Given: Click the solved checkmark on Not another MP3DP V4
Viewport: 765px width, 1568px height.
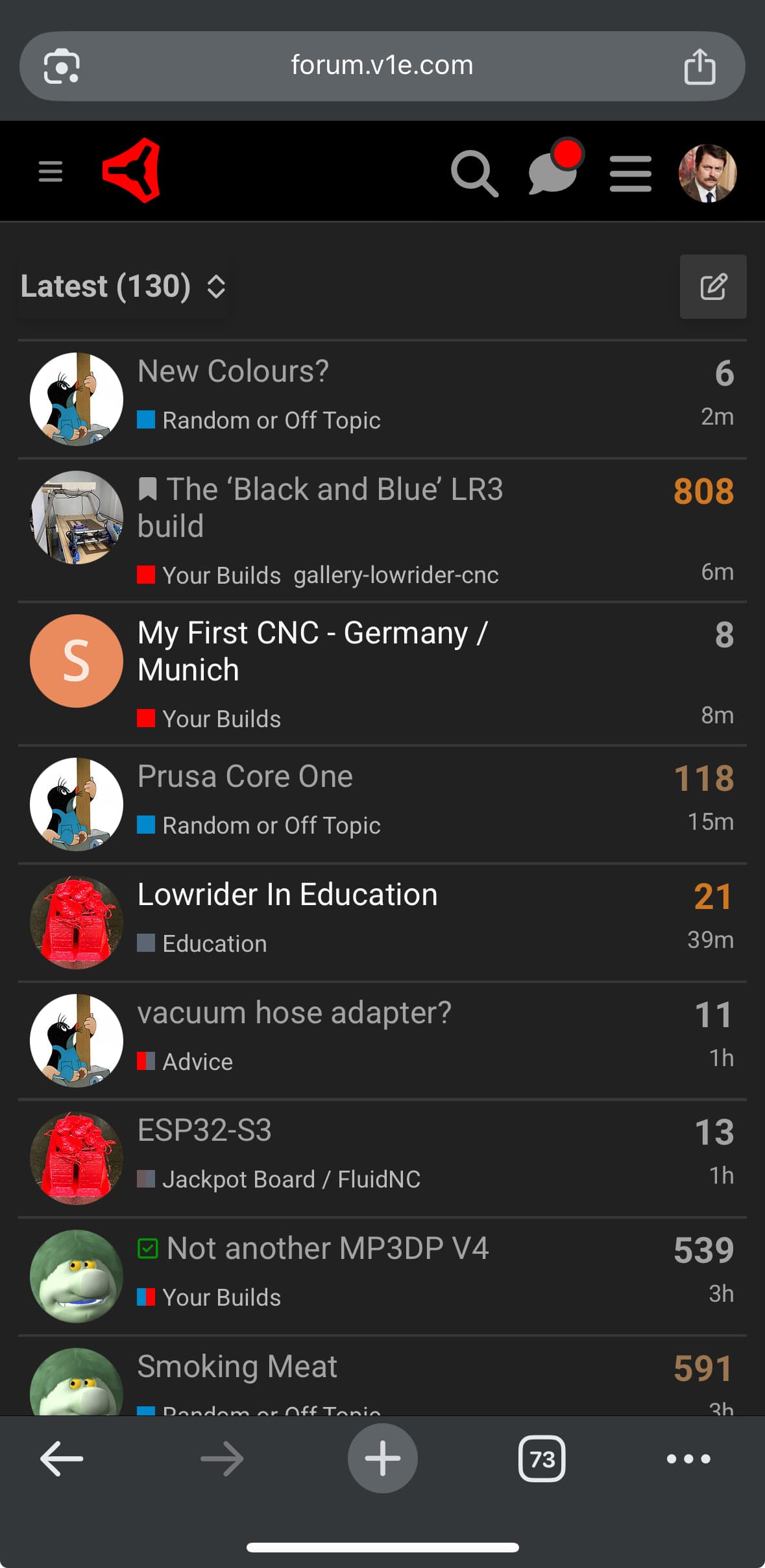Looking at the screenshot, I should [x=148, y=1248].
